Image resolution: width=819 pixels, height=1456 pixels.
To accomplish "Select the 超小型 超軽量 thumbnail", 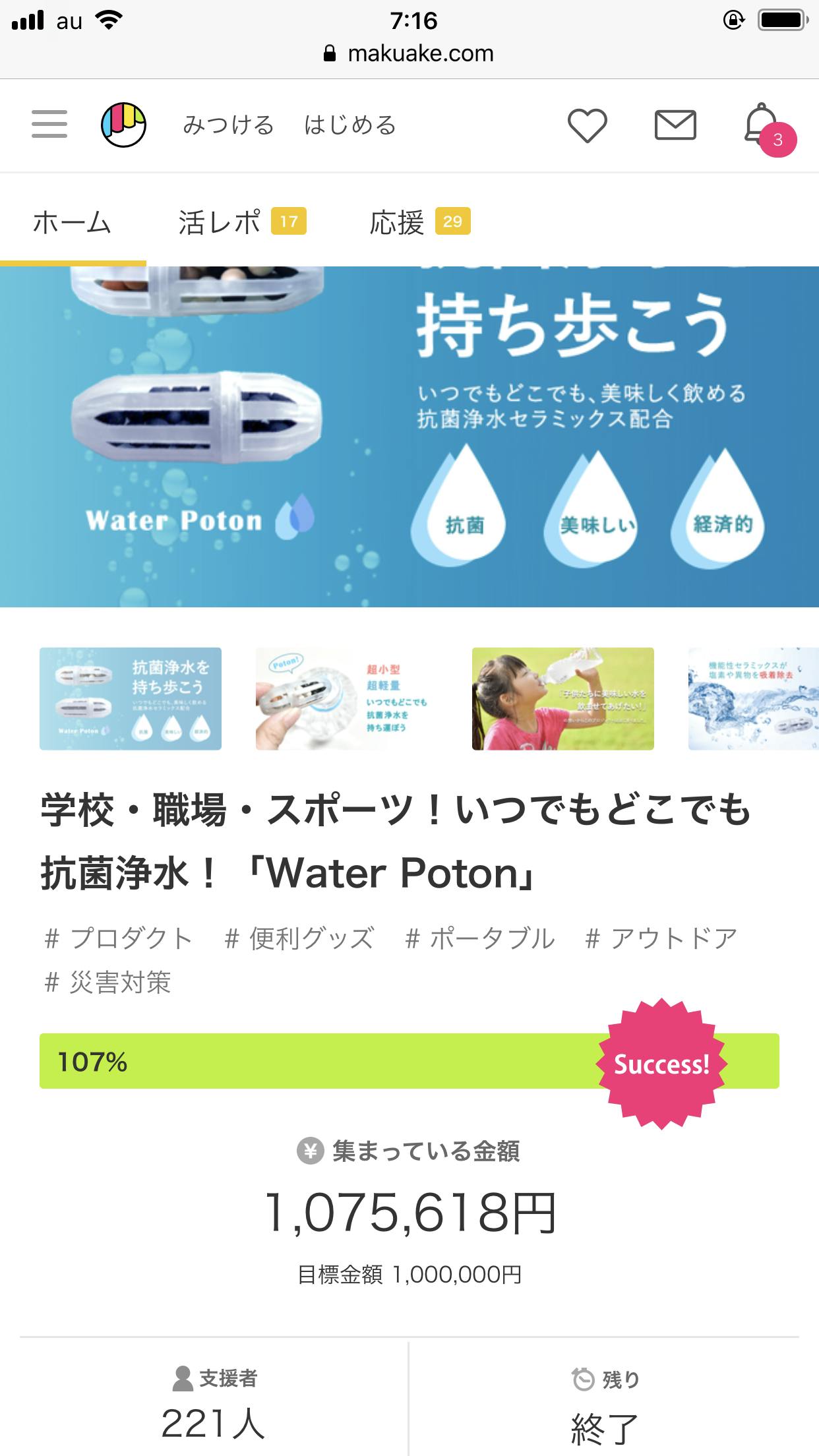I will point(347,699).
